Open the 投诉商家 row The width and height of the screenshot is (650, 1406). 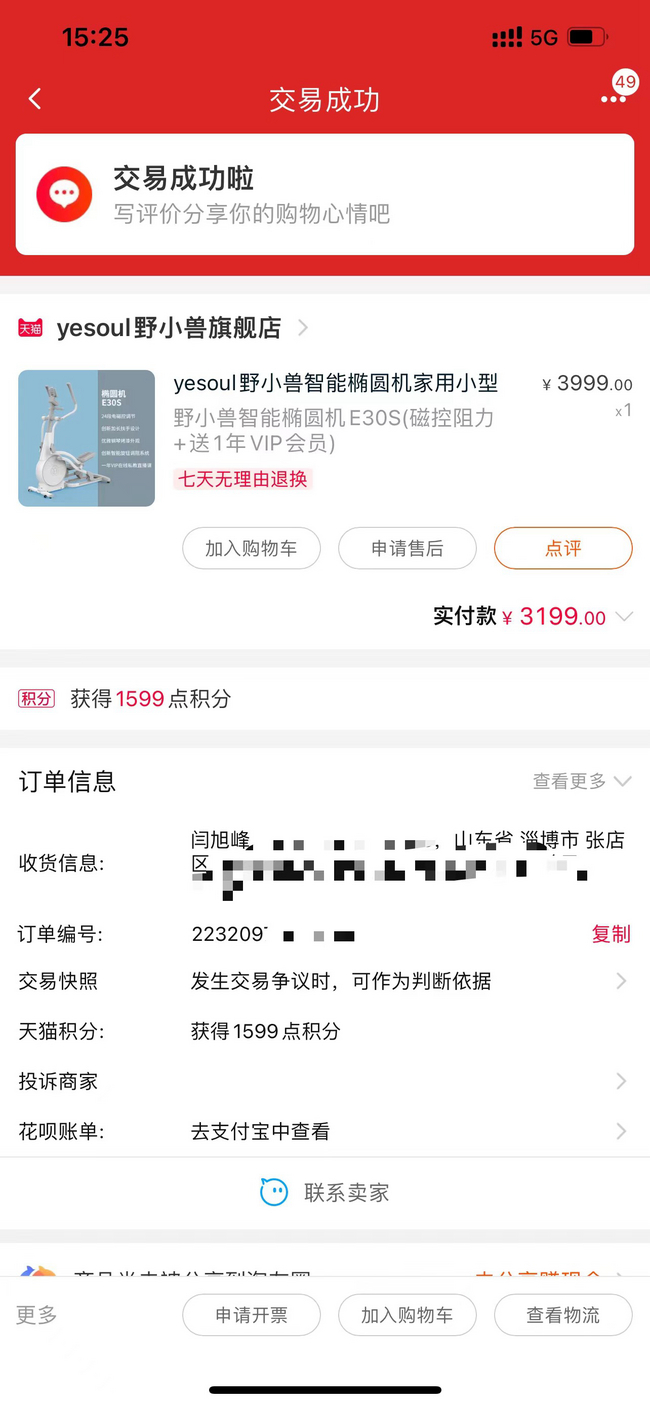click(x=324, y=1081)
